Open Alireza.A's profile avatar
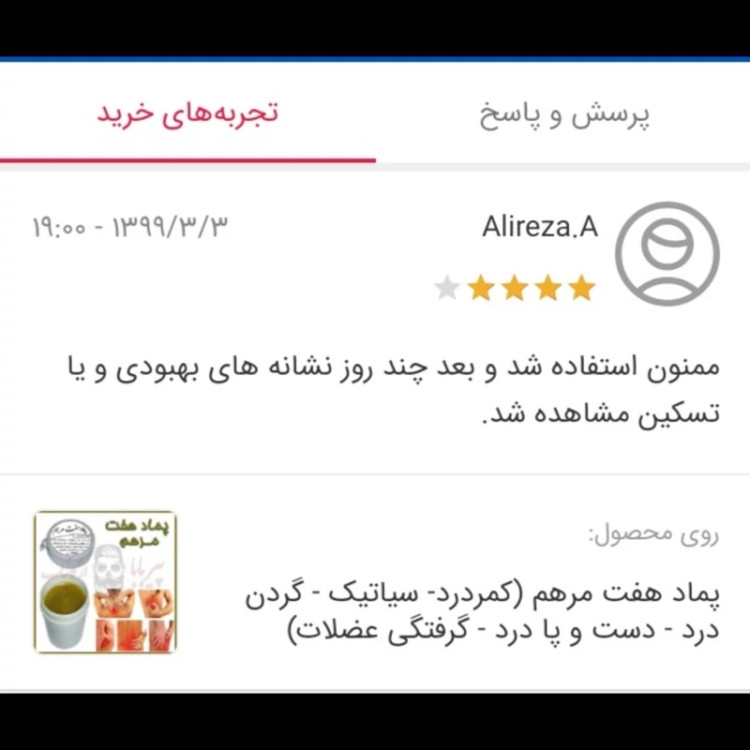This screenshot has height=750, width=750. [667, 254]
